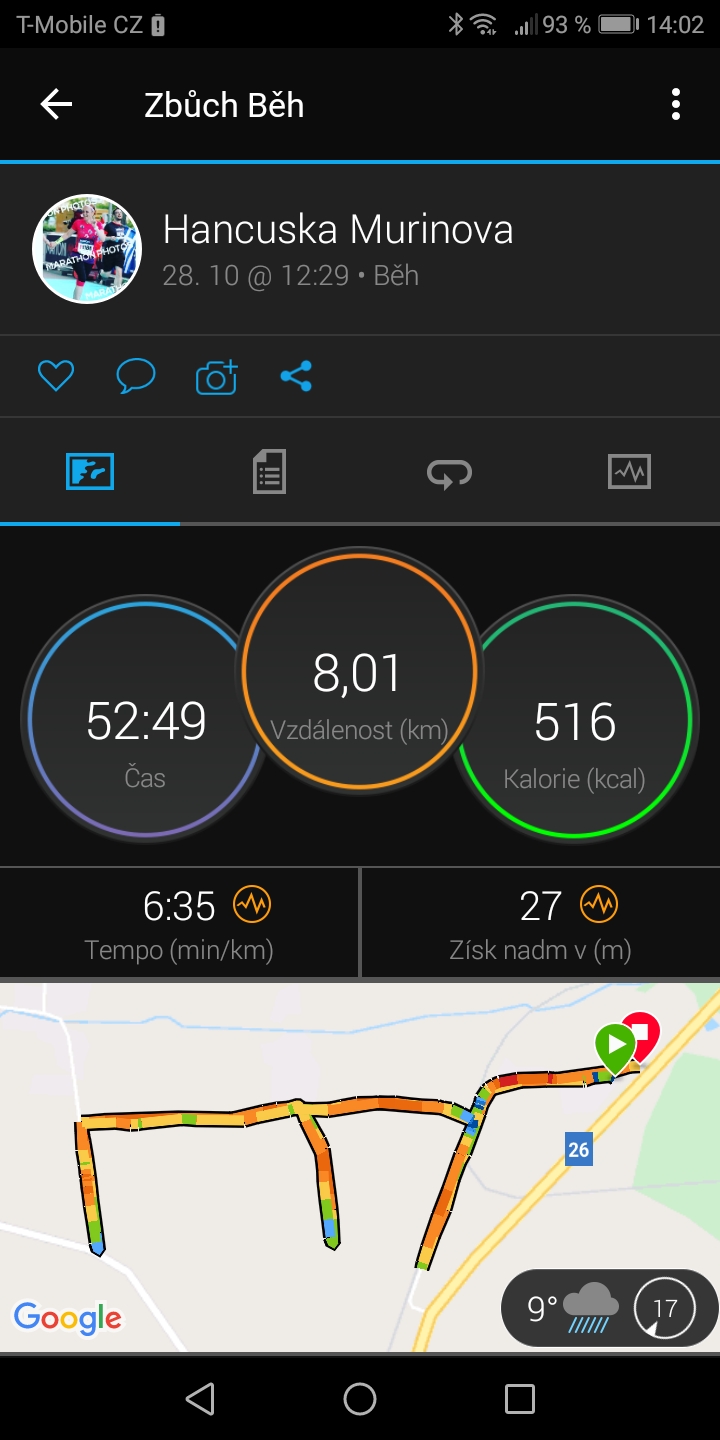Switch to the laps tab
The width and height of the screenshot is (720, 1440).
pyautogui.click(x=449, y=472)
